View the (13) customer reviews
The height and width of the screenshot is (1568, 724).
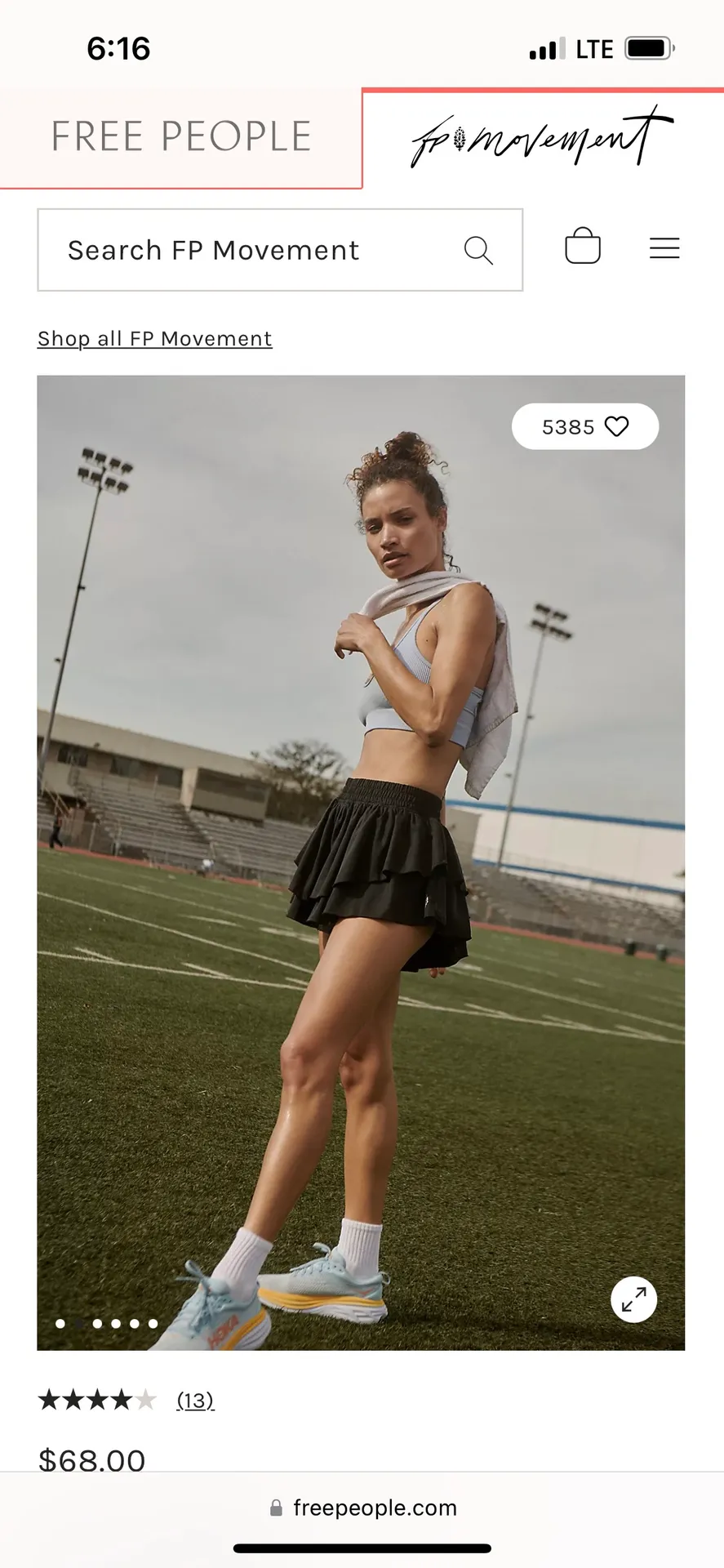point(195,1399)
